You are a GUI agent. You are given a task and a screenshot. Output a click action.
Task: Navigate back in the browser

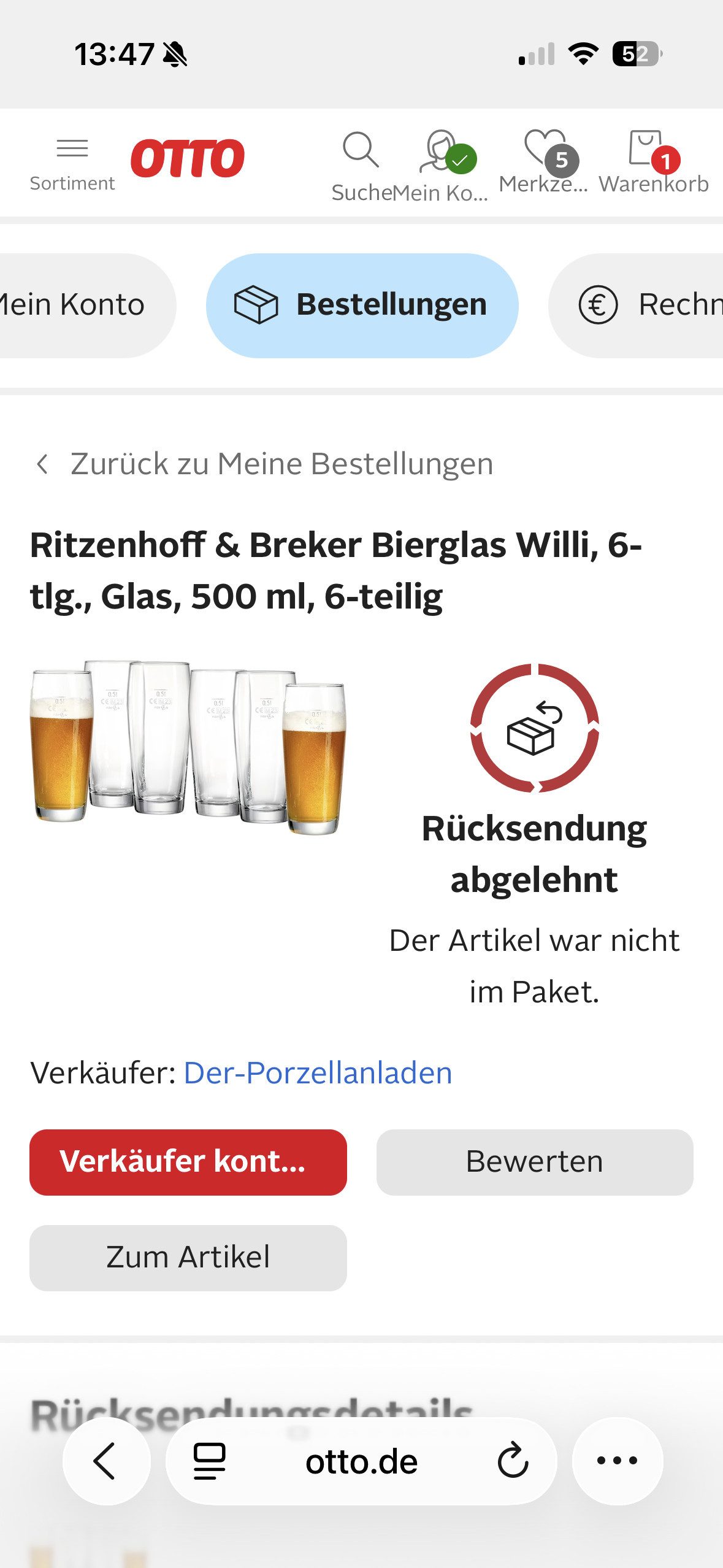106,1461
